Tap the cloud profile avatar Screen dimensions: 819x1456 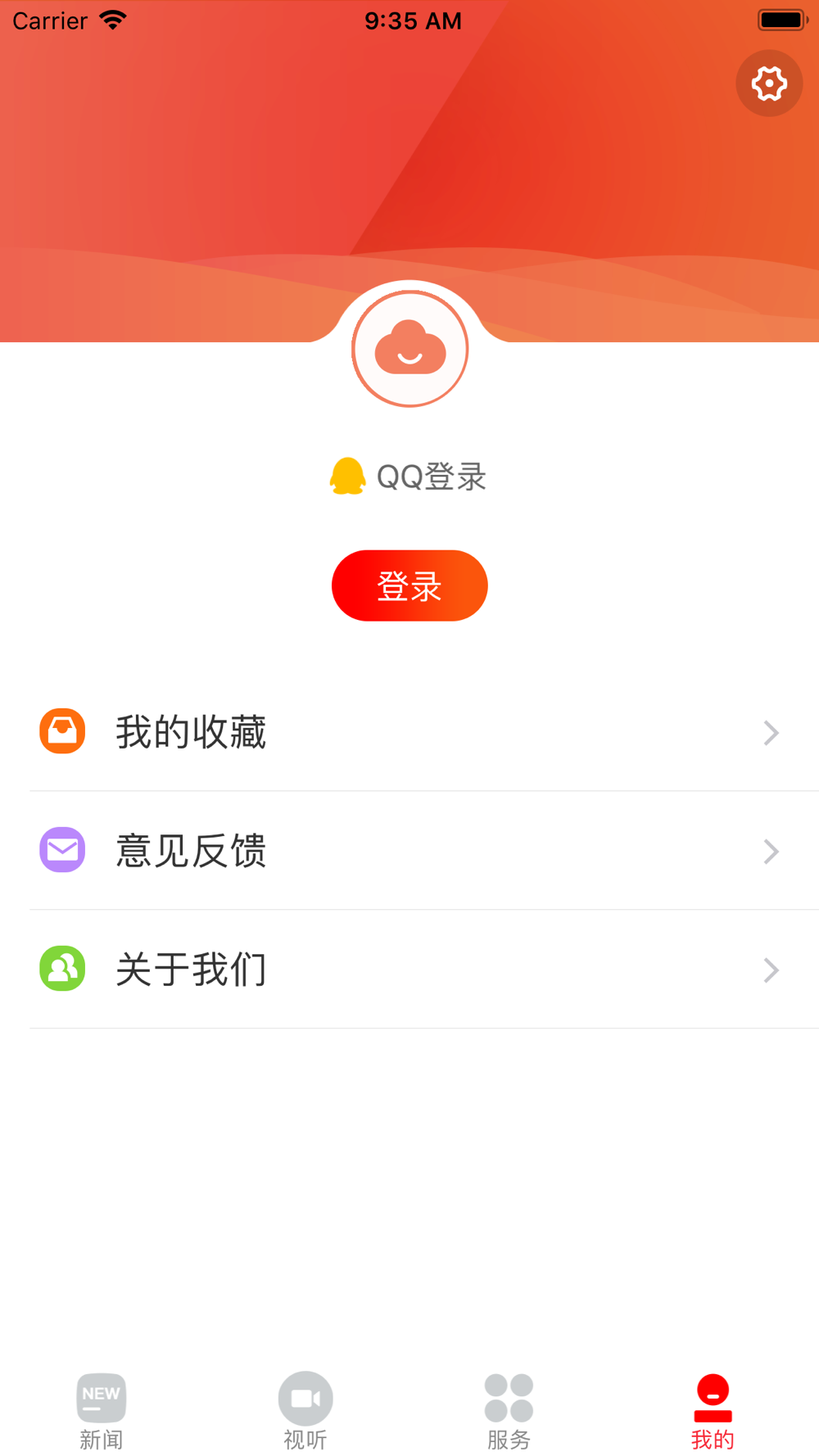(409, 349)
